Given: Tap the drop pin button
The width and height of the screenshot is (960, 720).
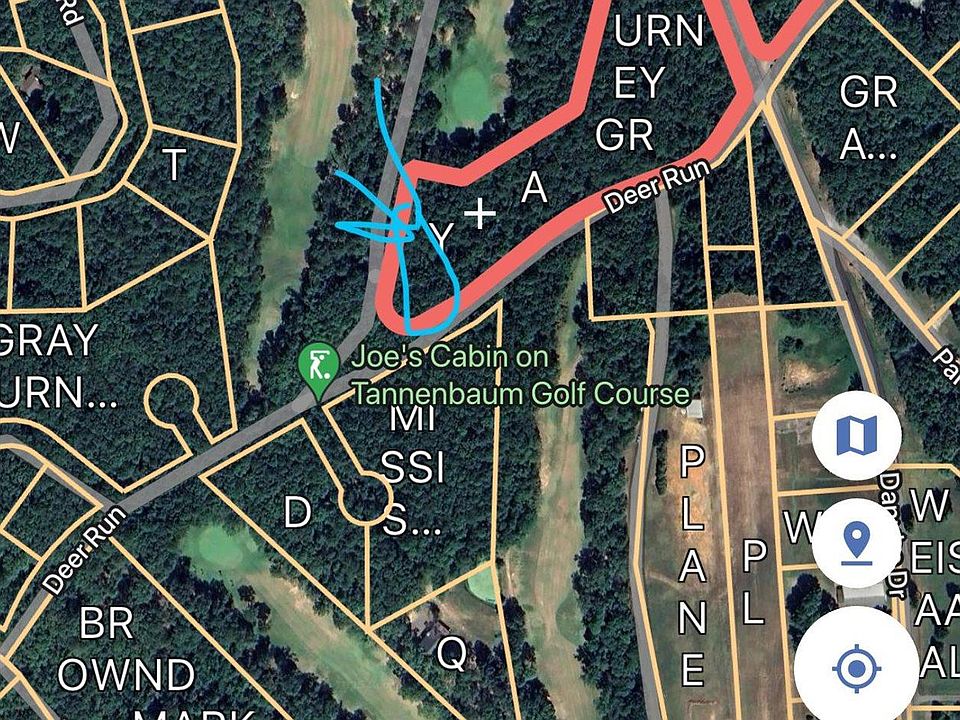Looking at the screenshot, I should coord(855,545).
